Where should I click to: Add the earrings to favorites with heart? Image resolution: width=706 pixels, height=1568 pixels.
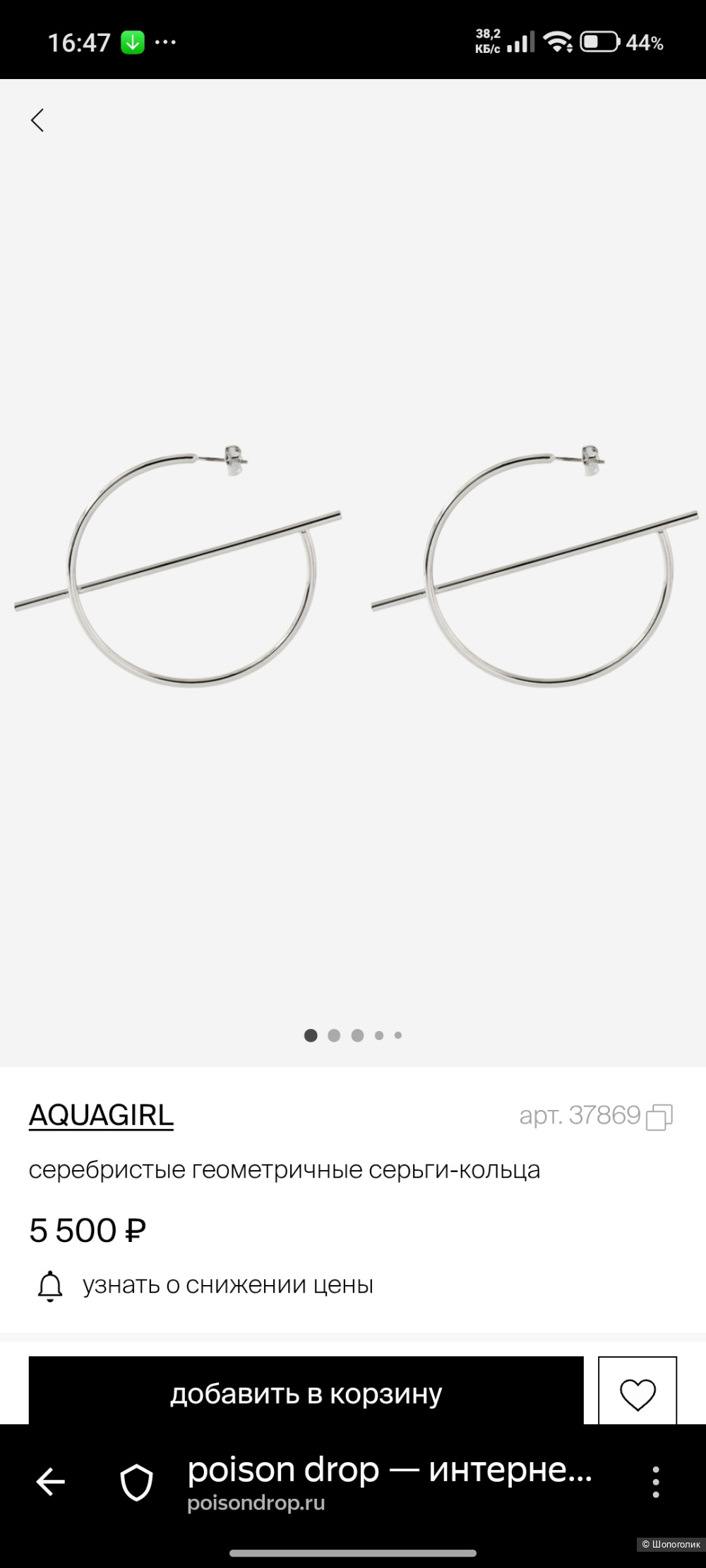(637, 1395)
